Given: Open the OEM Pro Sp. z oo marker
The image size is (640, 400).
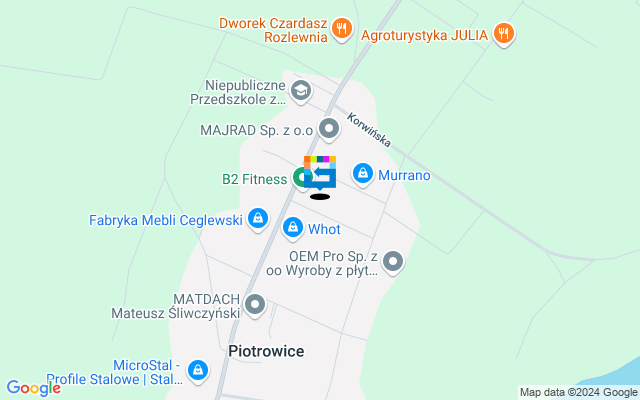Looking at the screenshot, I should click(x=393, y=263).
